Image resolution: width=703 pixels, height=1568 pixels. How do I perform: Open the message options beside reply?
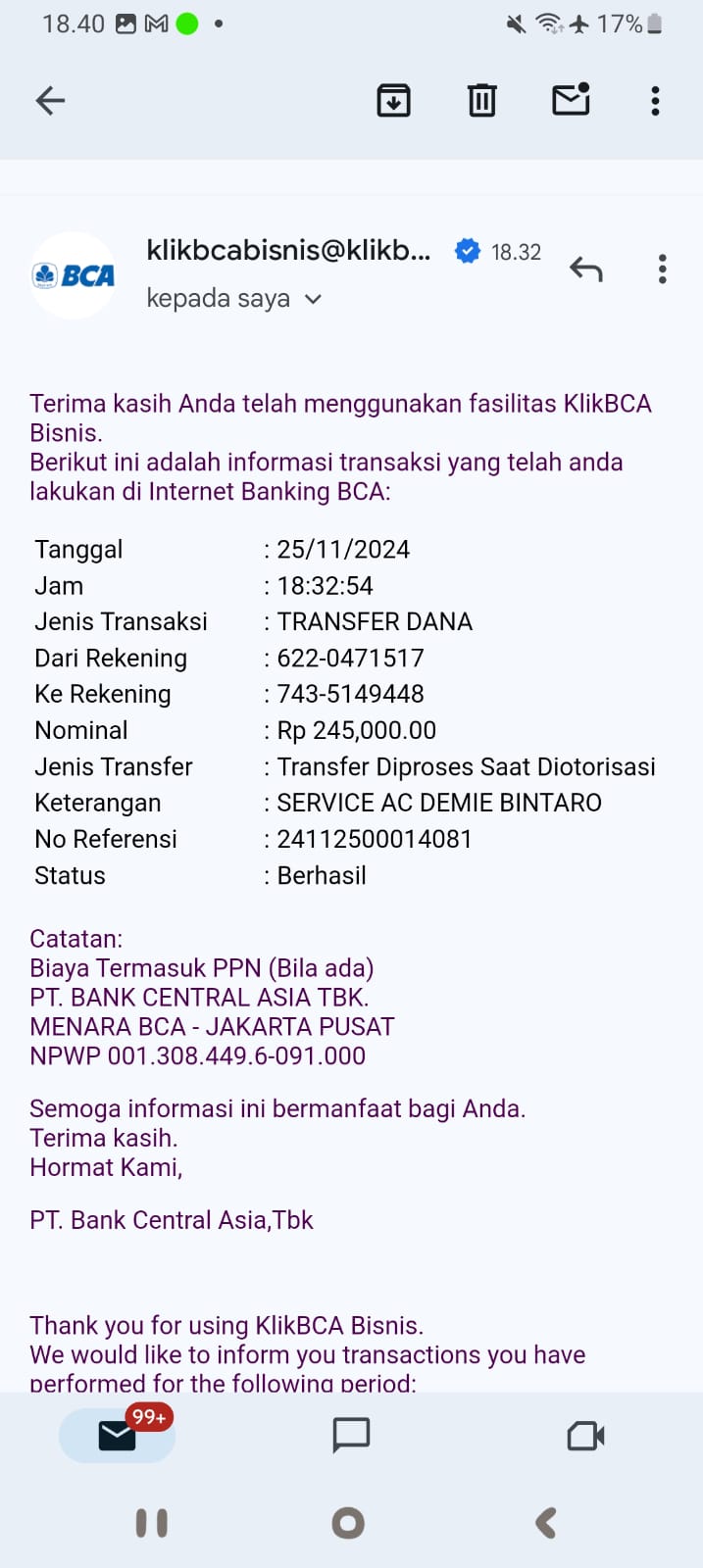(663, 269)
